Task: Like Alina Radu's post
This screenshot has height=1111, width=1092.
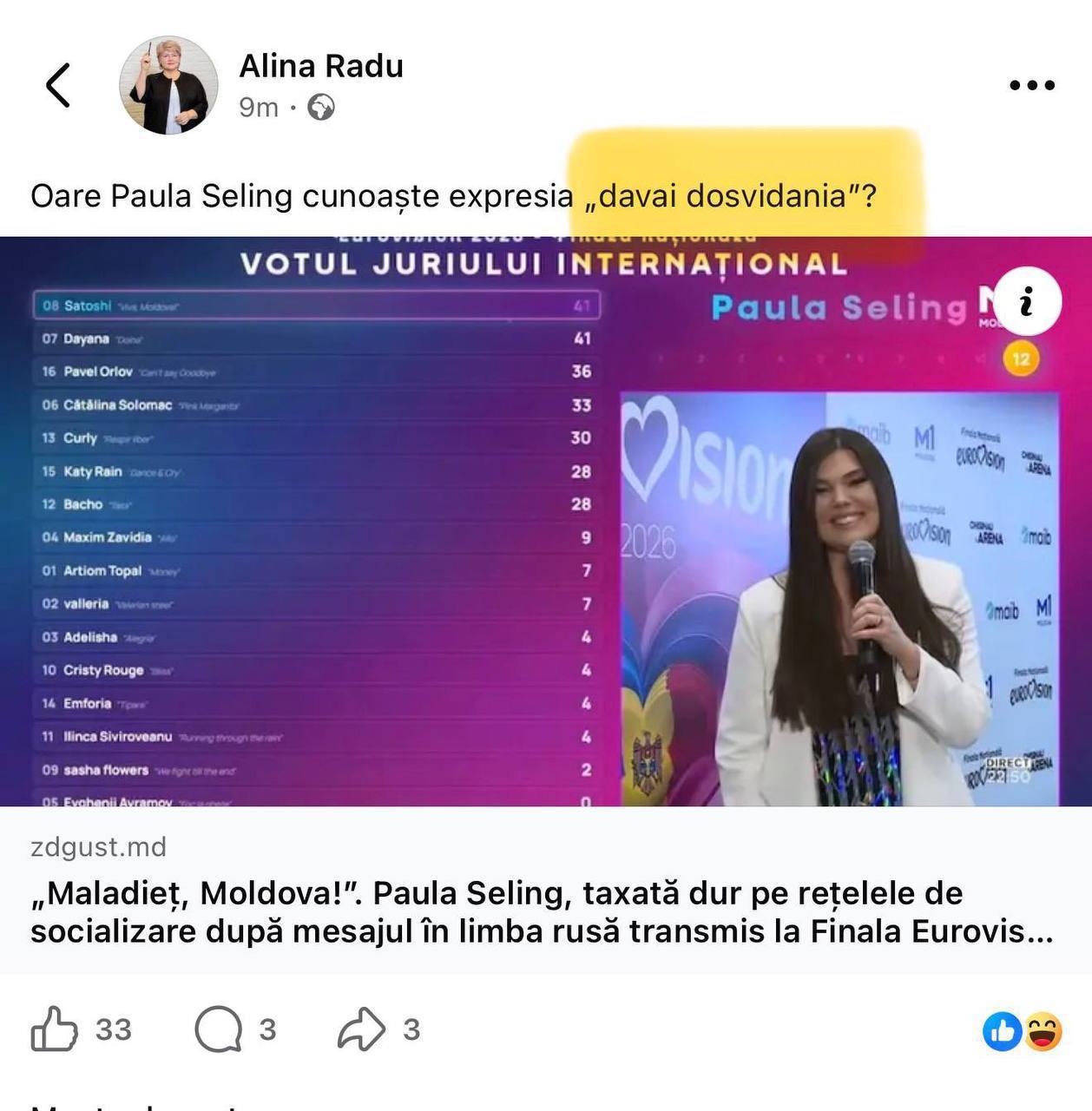Action: pos(56,1029)
